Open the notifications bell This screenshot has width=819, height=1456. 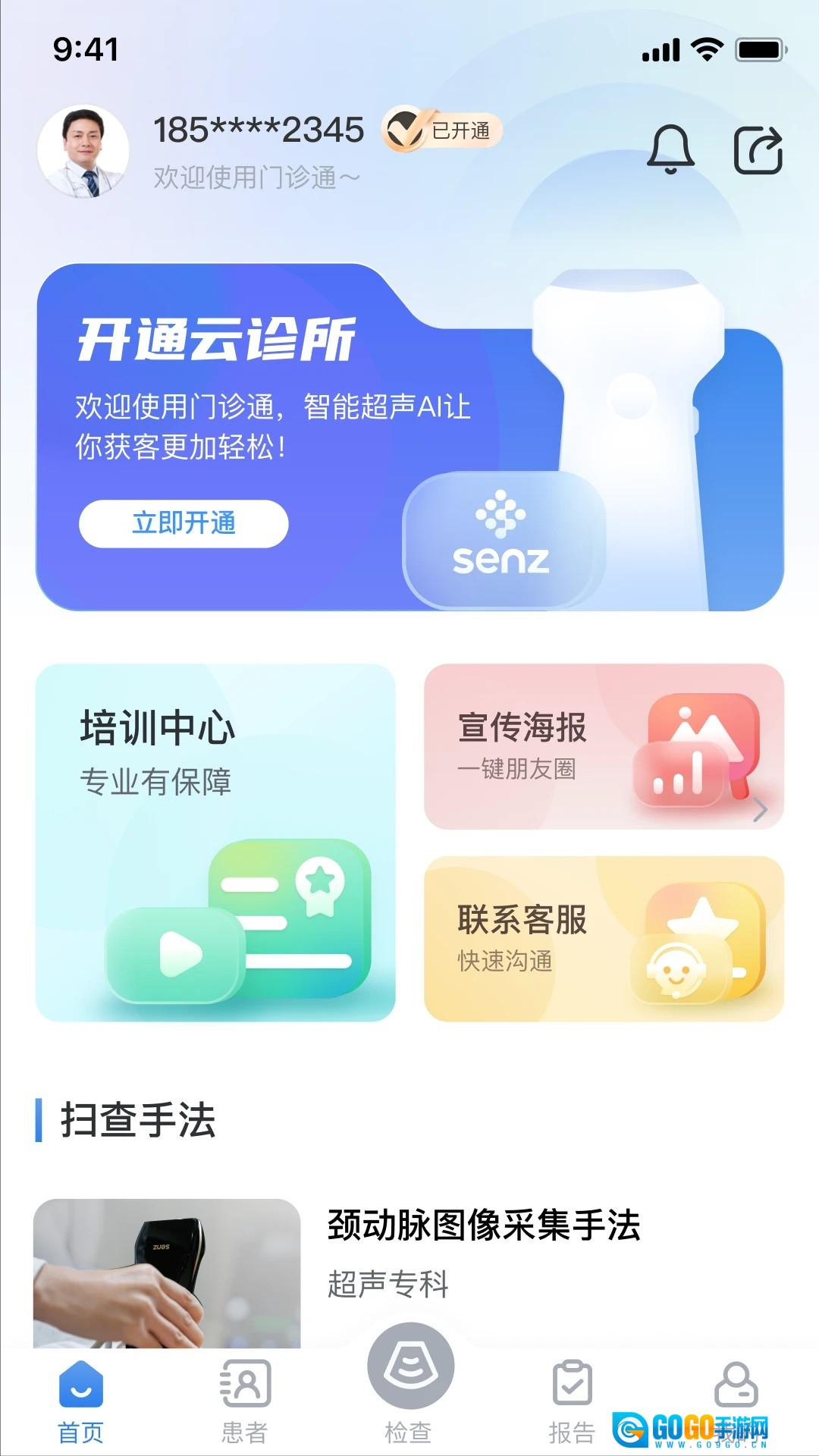coord(670,149)
